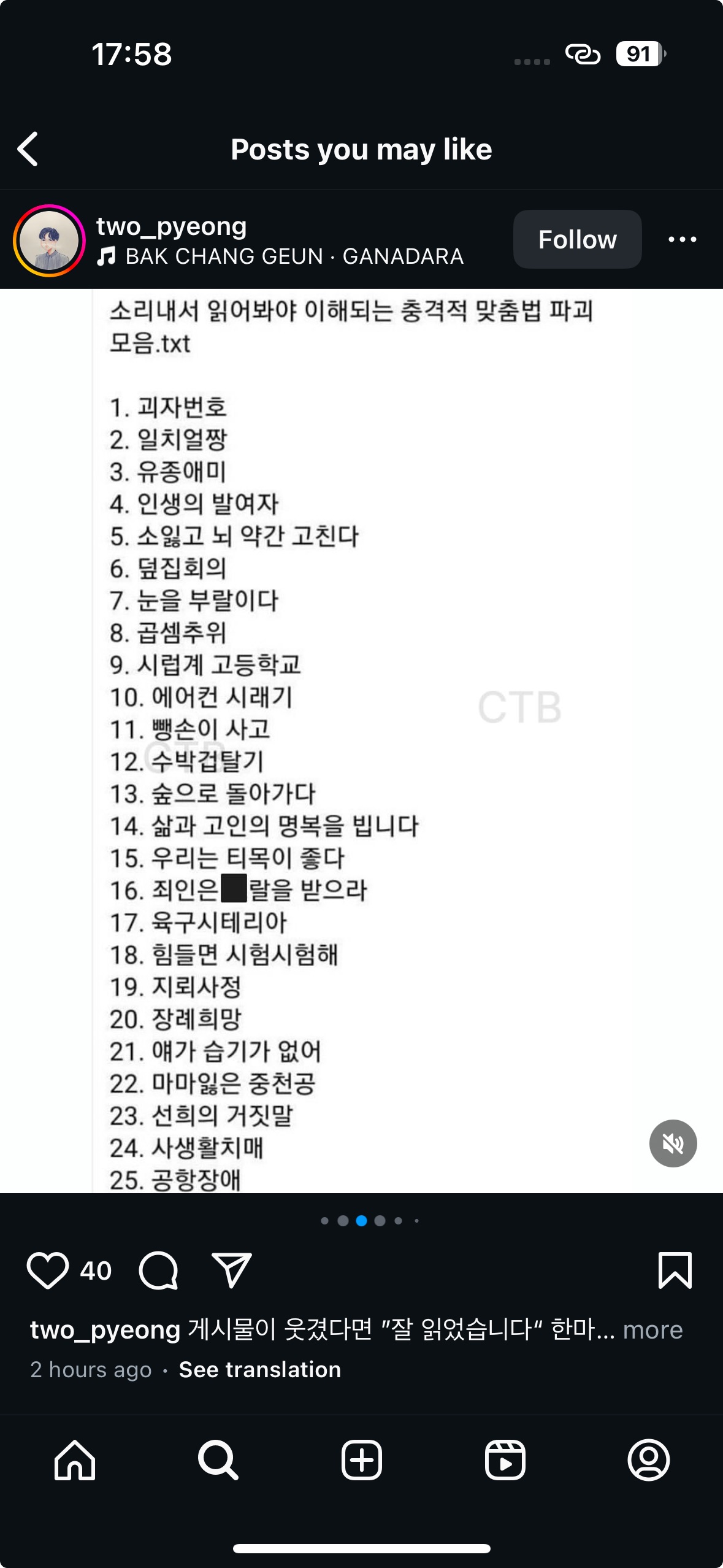The image size is (723, 1568).
Task: Open the post's three-dot options menu
Action: tap(682, 239)
